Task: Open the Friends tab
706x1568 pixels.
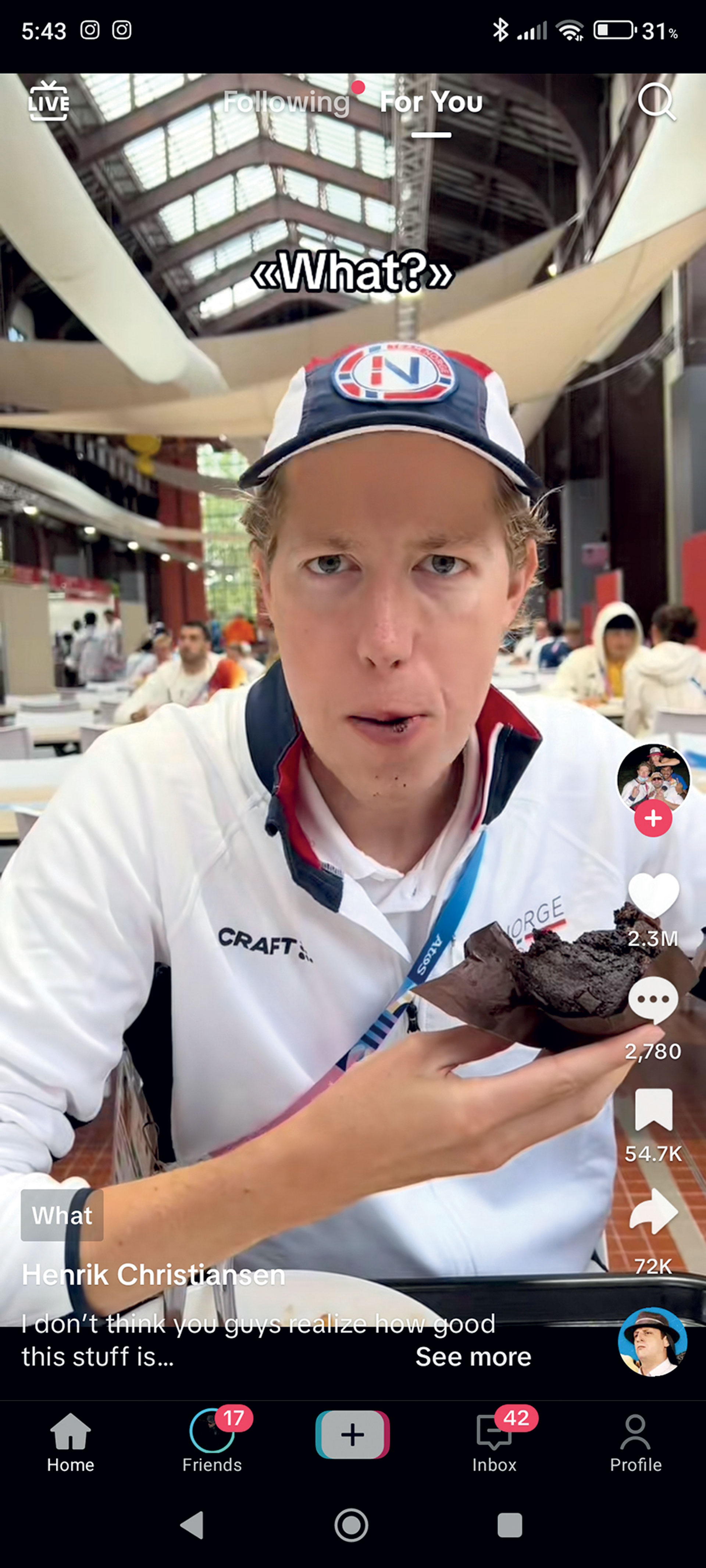Action: click(x=212, y=1442)
